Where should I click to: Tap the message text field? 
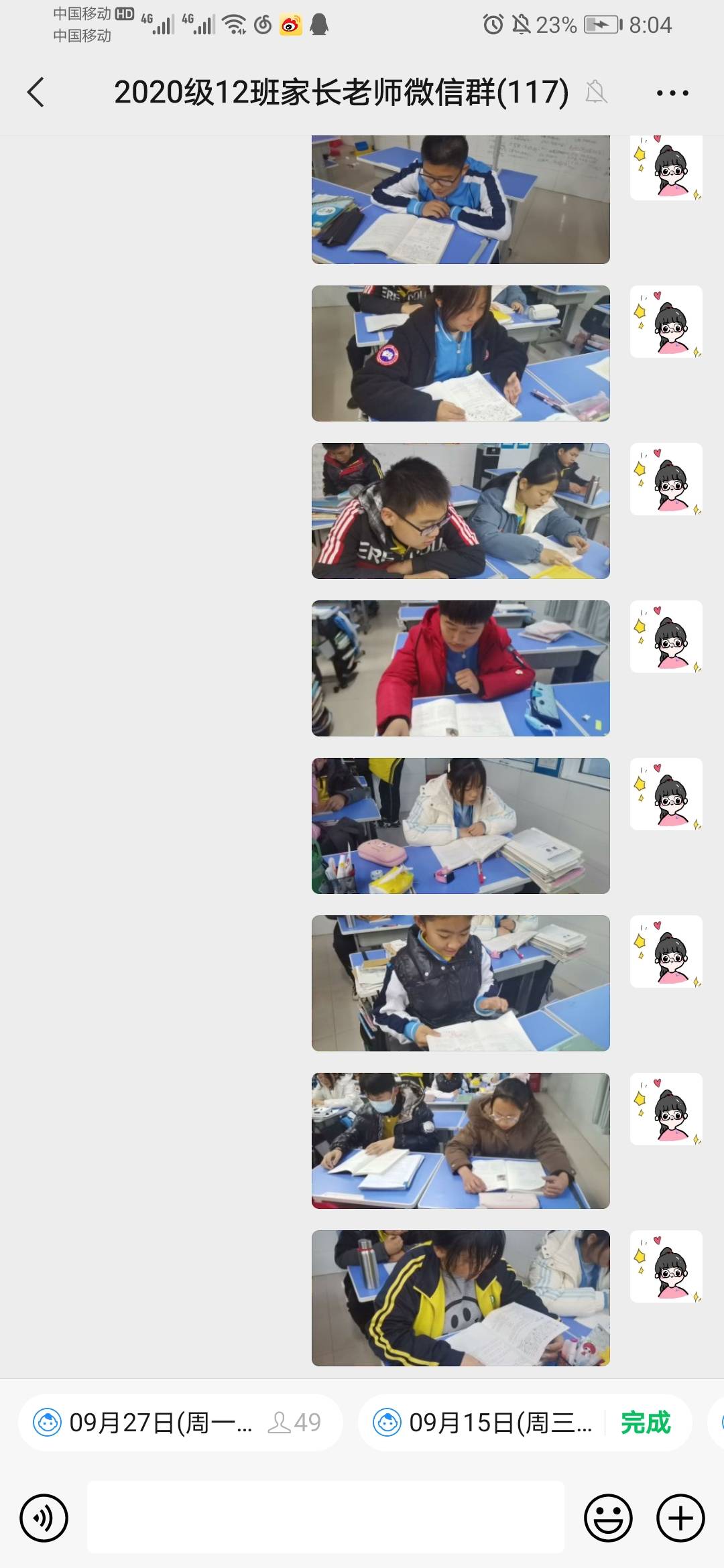point(326,1517)
